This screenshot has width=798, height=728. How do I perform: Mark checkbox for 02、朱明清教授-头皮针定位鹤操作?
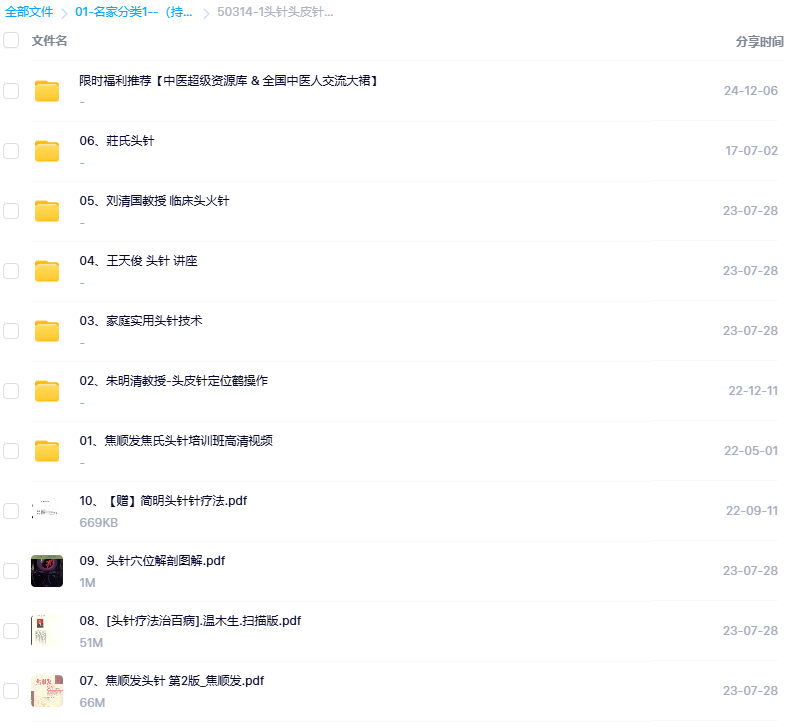[11, 391]
